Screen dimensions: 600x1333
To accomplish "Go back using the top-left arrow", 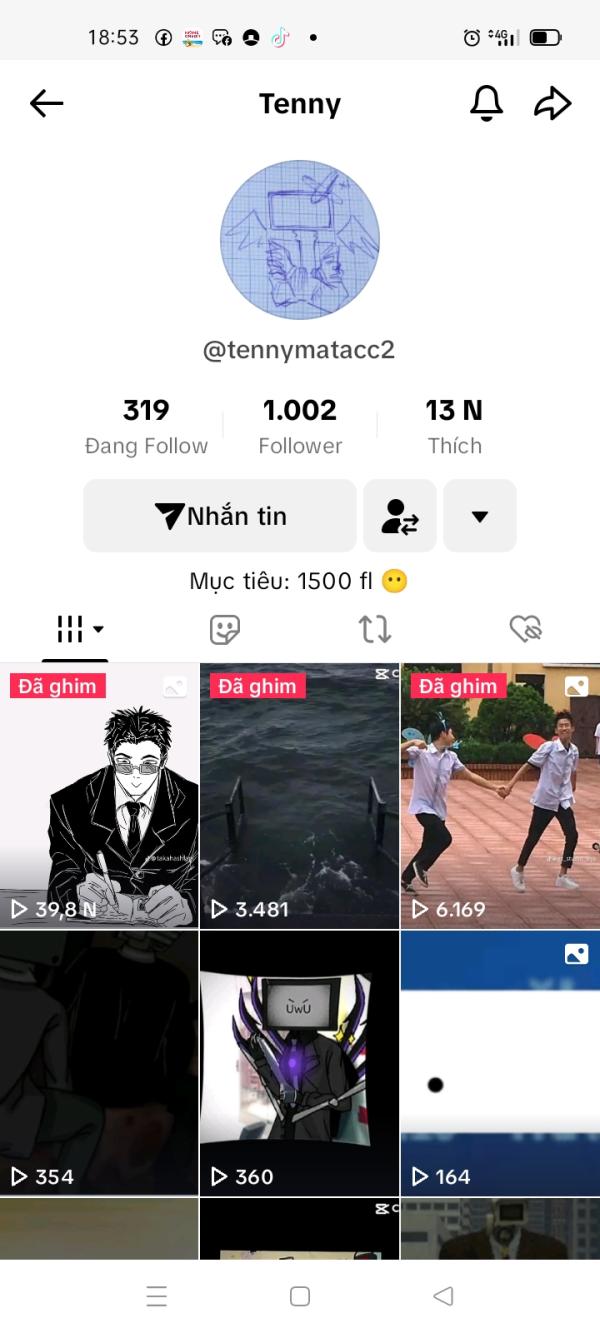I will point(46,103).
